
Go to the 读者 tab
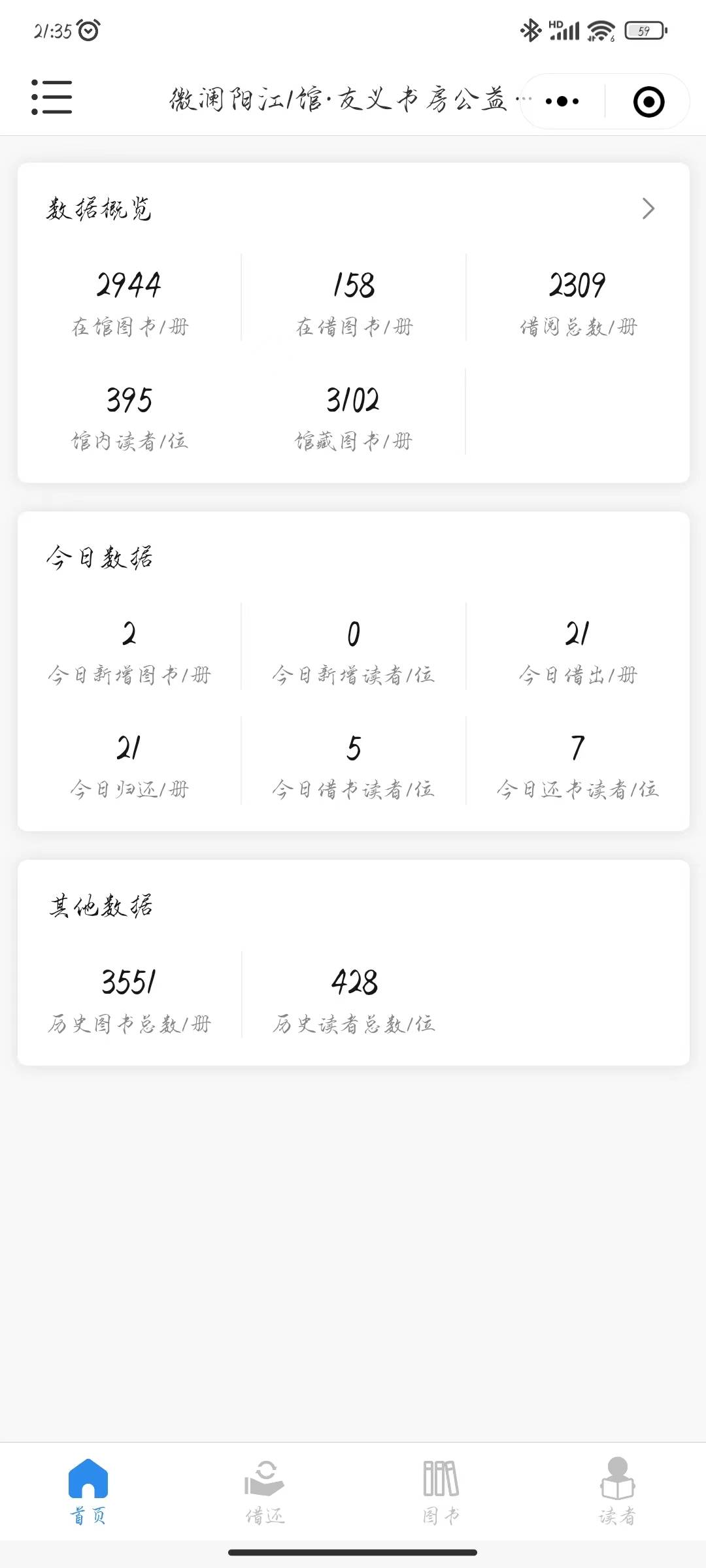pos(617,1491)
